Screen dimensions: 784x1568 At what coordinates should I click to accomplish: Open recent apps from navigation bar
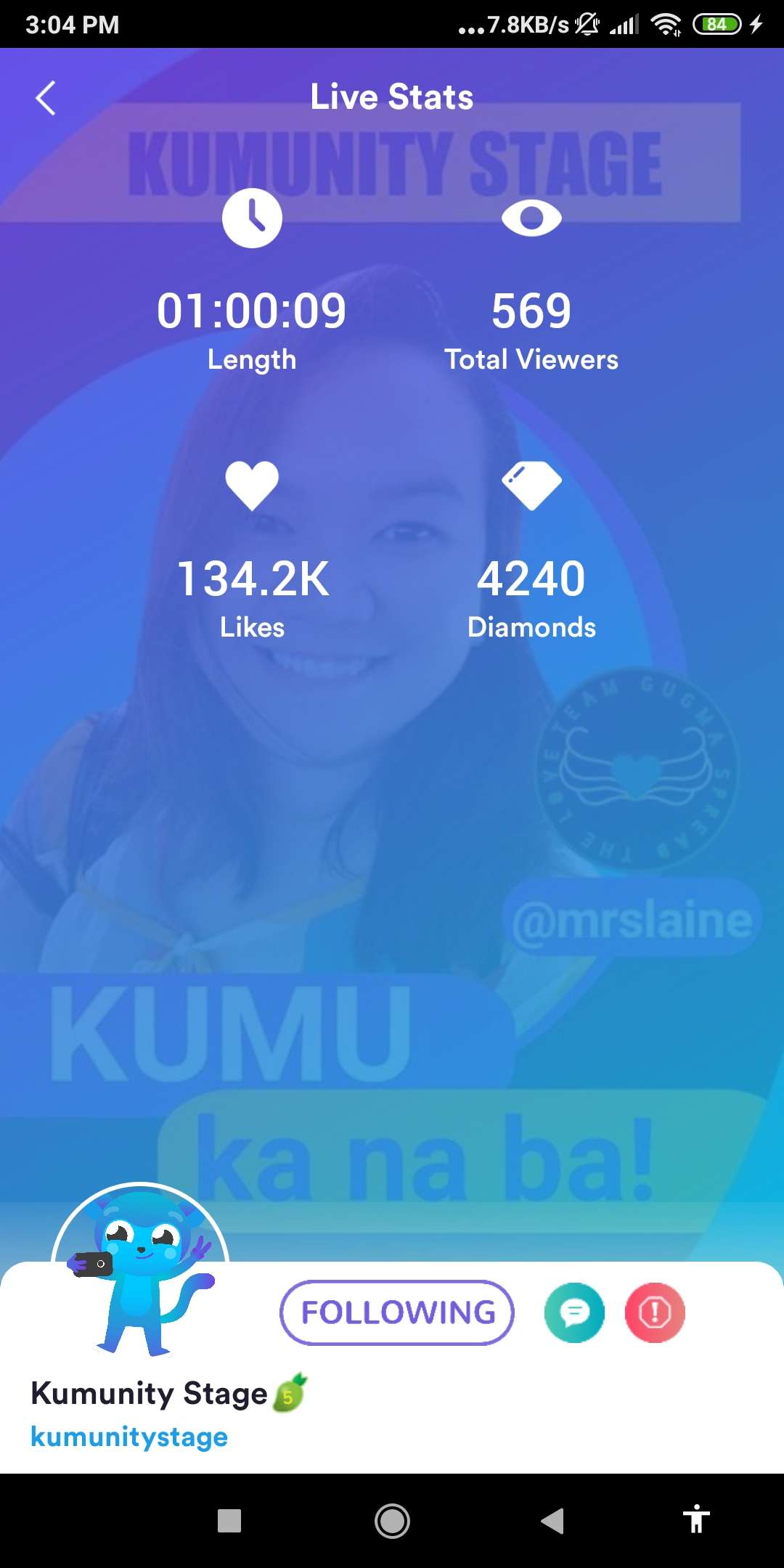click(x=229, y=1520)
